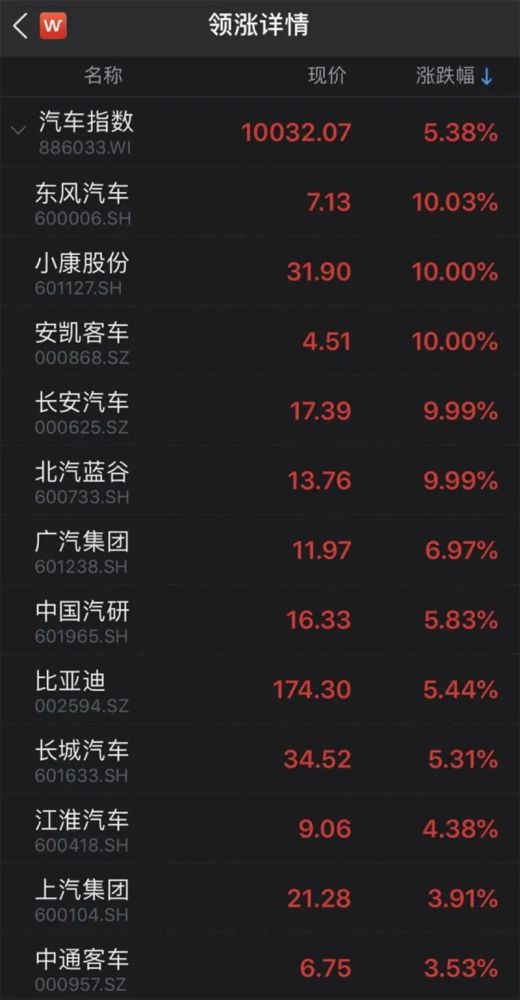View the 中国汽研 stock row
This screenshot has height=1000, width=520.
coord(260,620)
